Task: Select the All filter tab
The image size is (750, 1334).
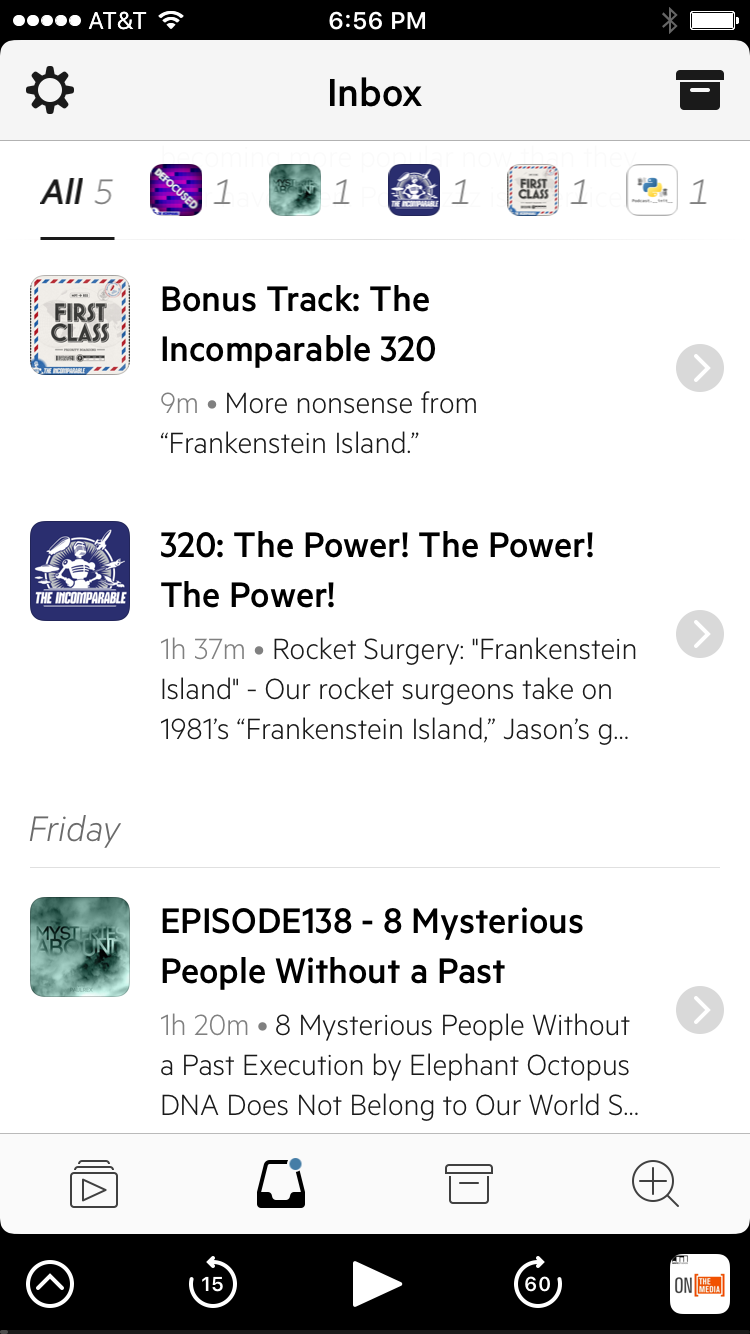Action: click(x=77, y=191)
